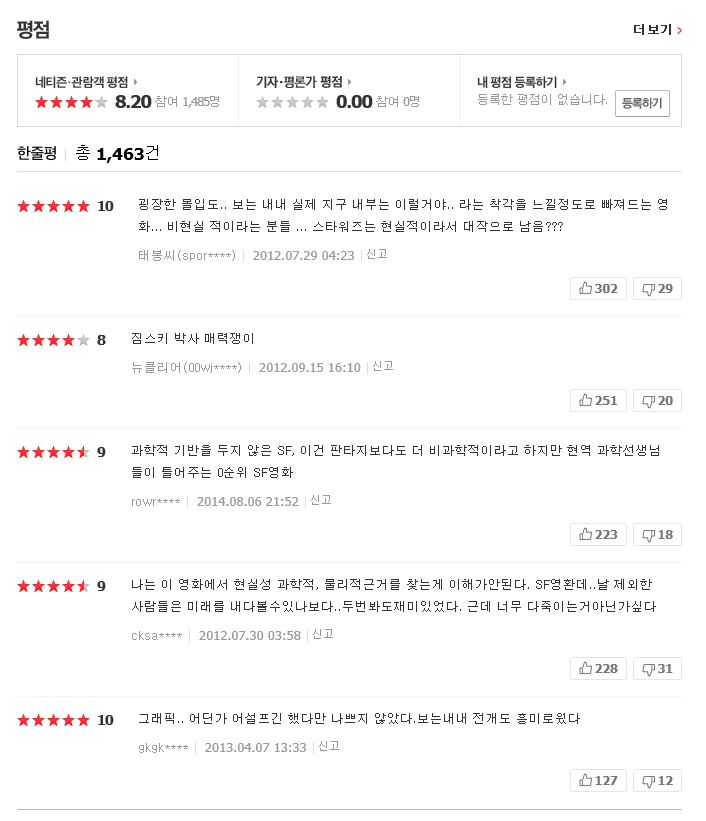Open 네티즌·관람객 평점 details
The image size is (706, 821).
pos(86,82)
